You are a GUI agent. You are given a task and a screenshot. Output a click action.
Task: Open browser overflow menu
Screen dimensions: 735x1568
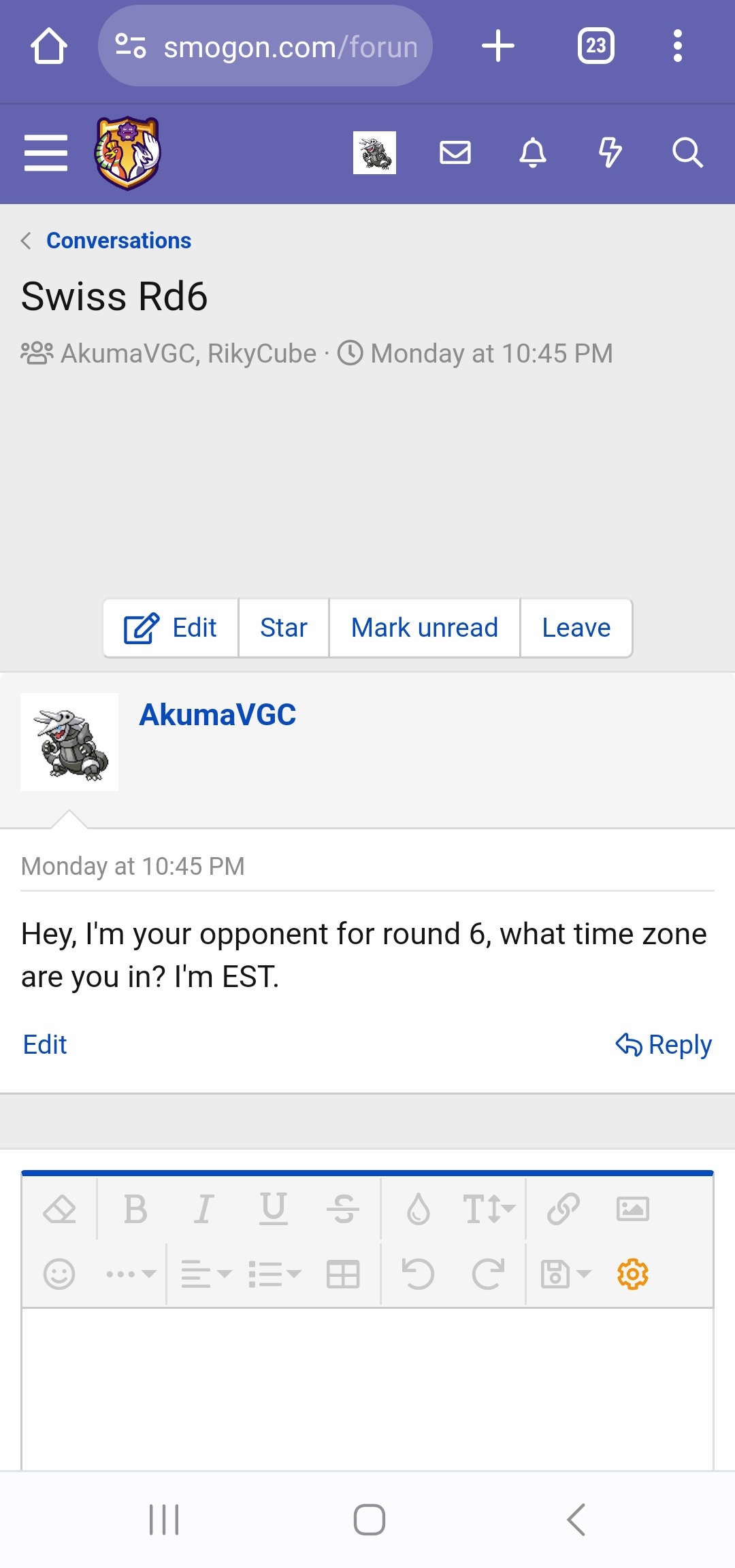677,46
